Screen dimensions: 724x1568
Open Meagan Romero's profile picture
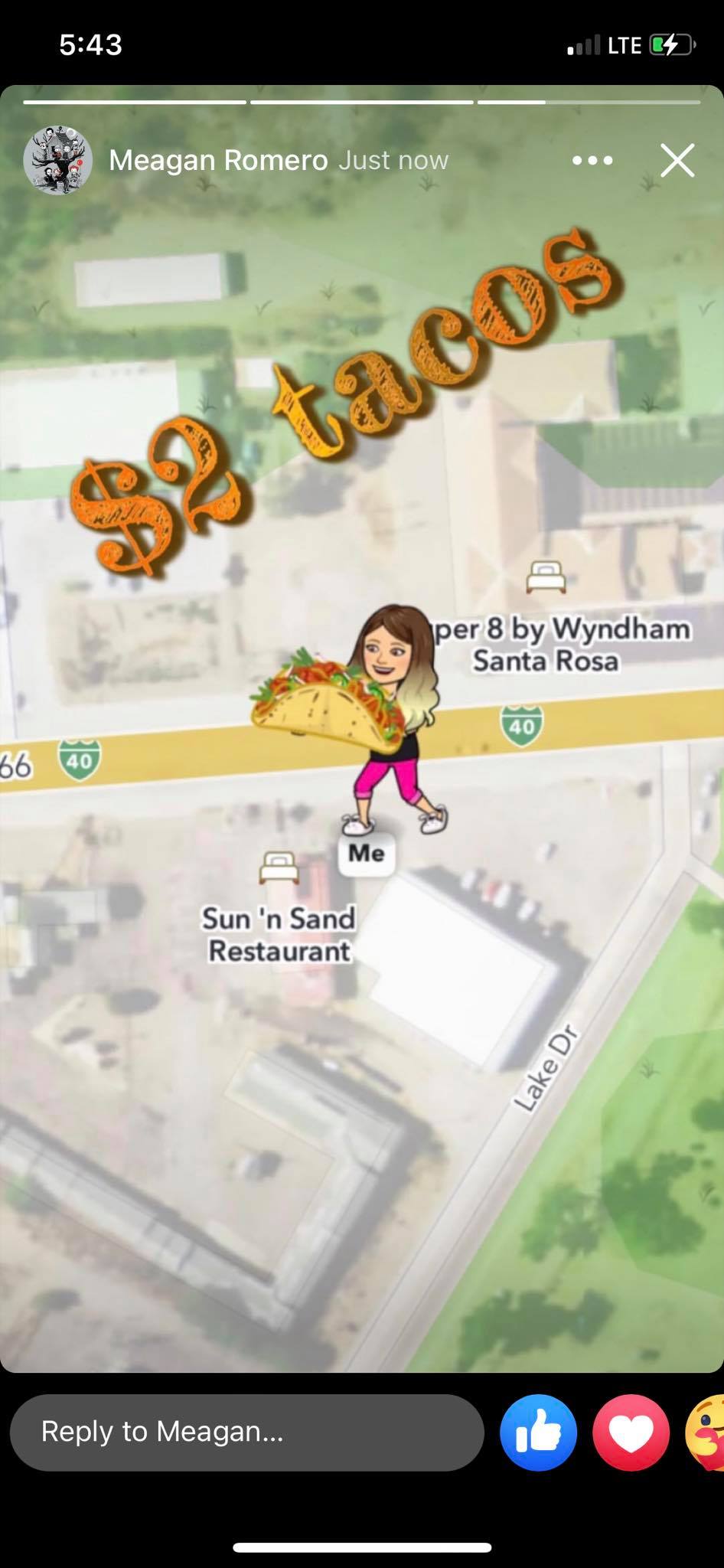(58, 161)
